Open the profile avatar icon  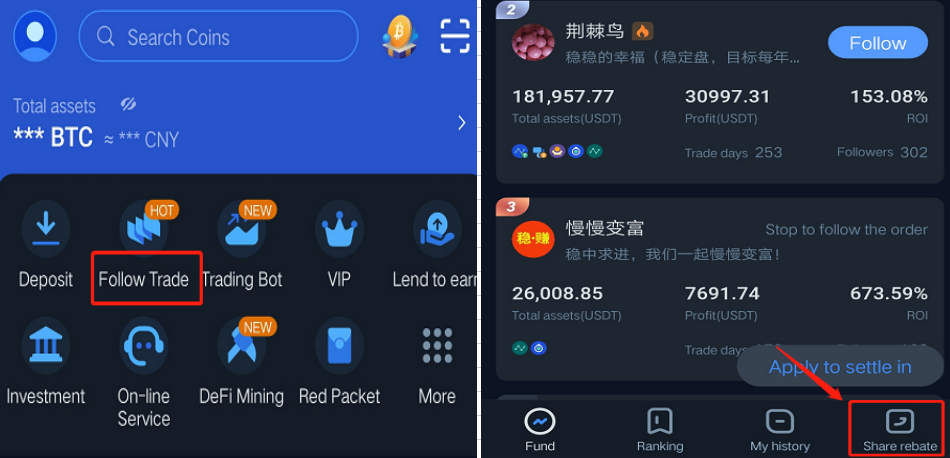pos(35,36)
